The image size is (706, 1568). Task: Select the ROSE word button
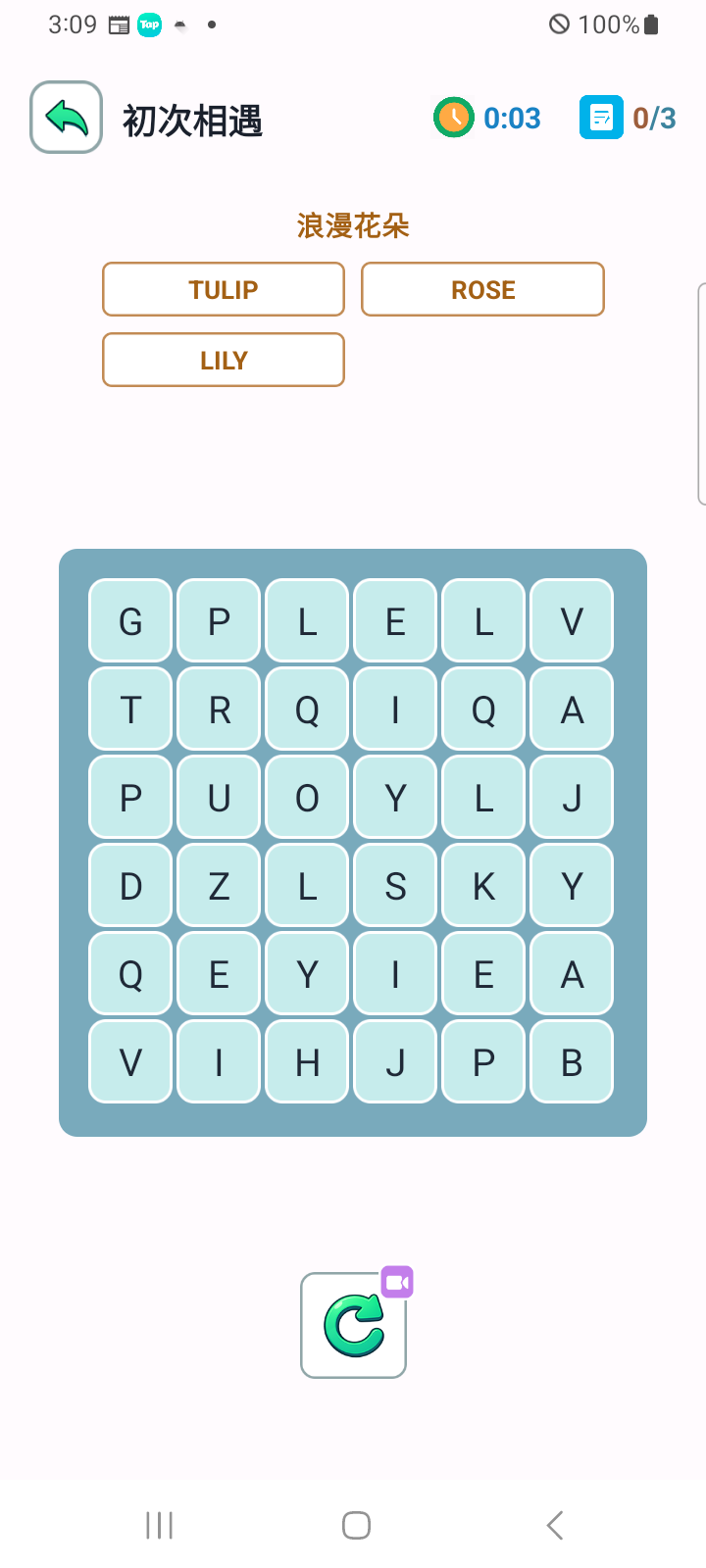[482, 289]
